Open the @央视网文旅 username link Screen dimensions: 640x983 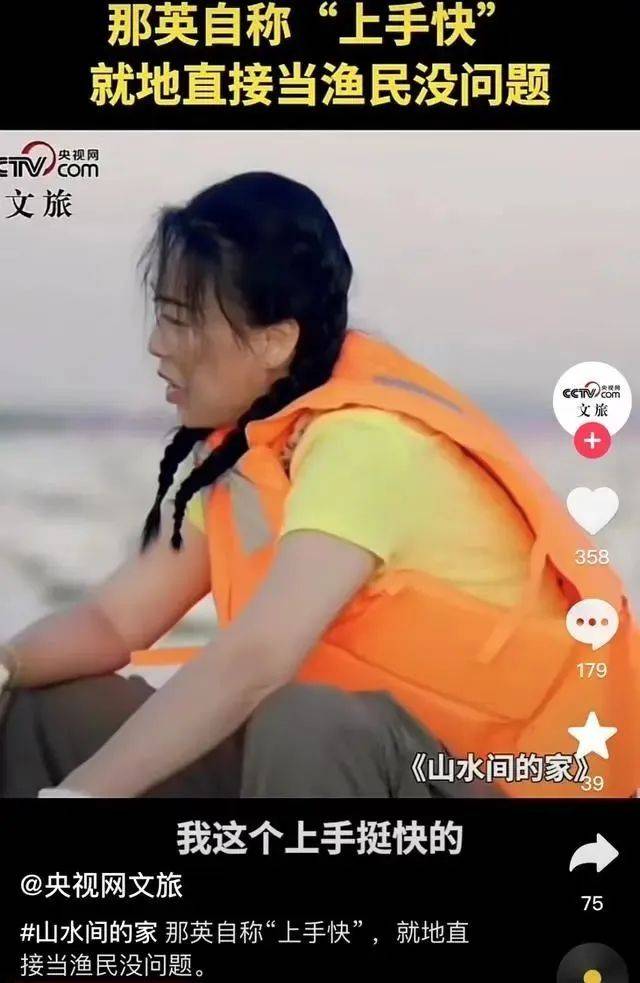pos(101,885)
